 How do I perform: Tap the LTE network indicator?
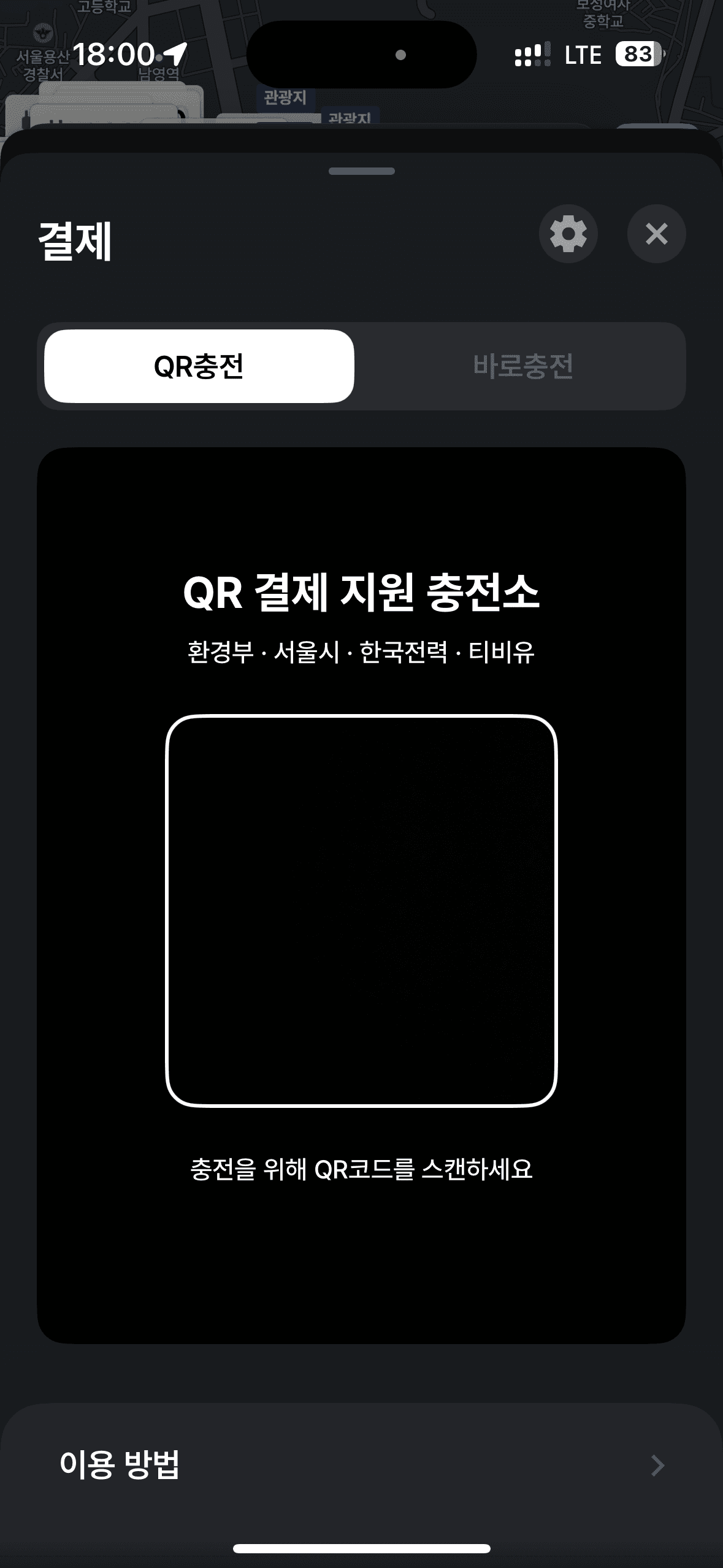pos(581,55)
